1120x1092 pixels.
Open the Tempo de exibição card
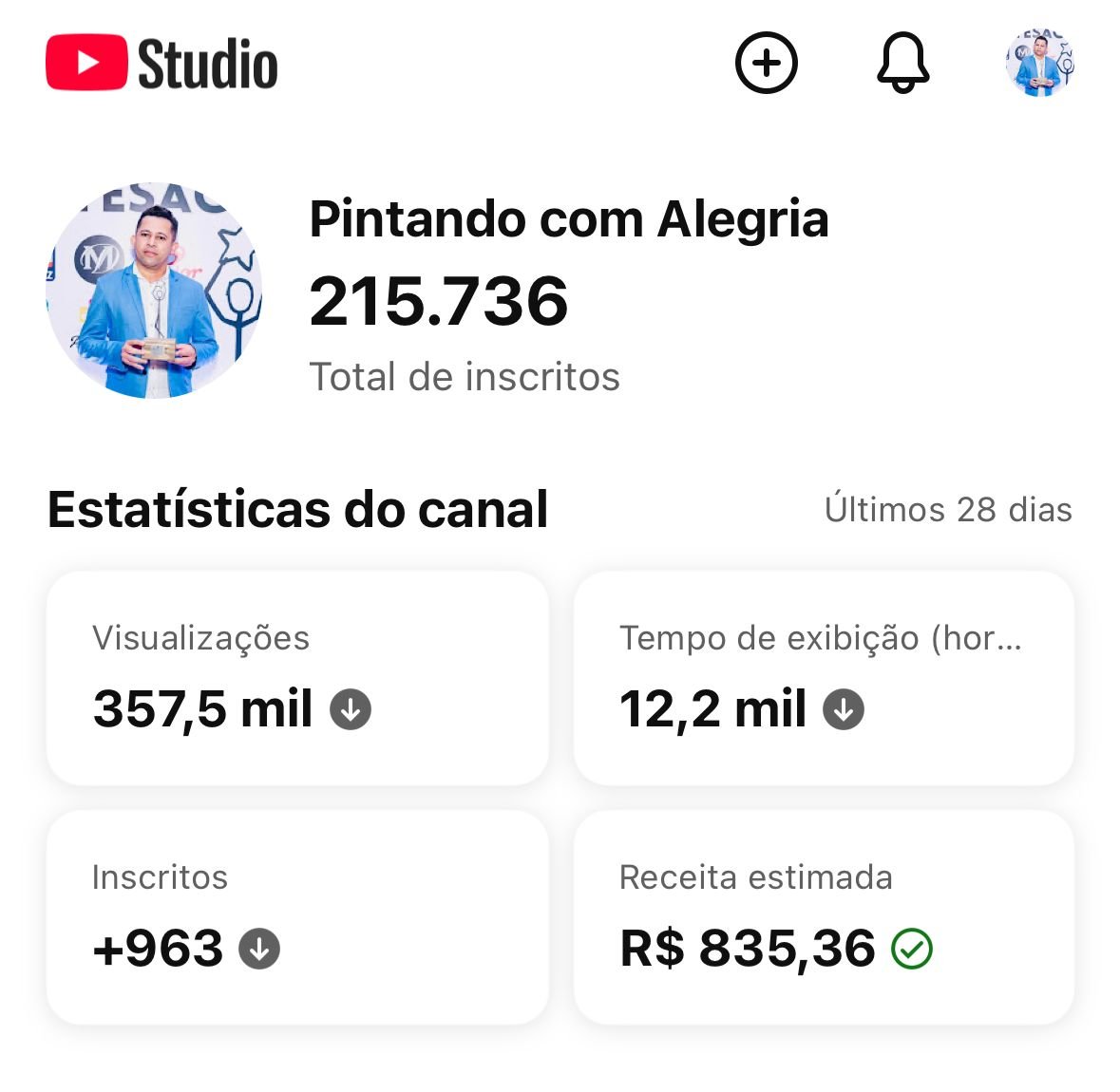[x=824, y=678]
